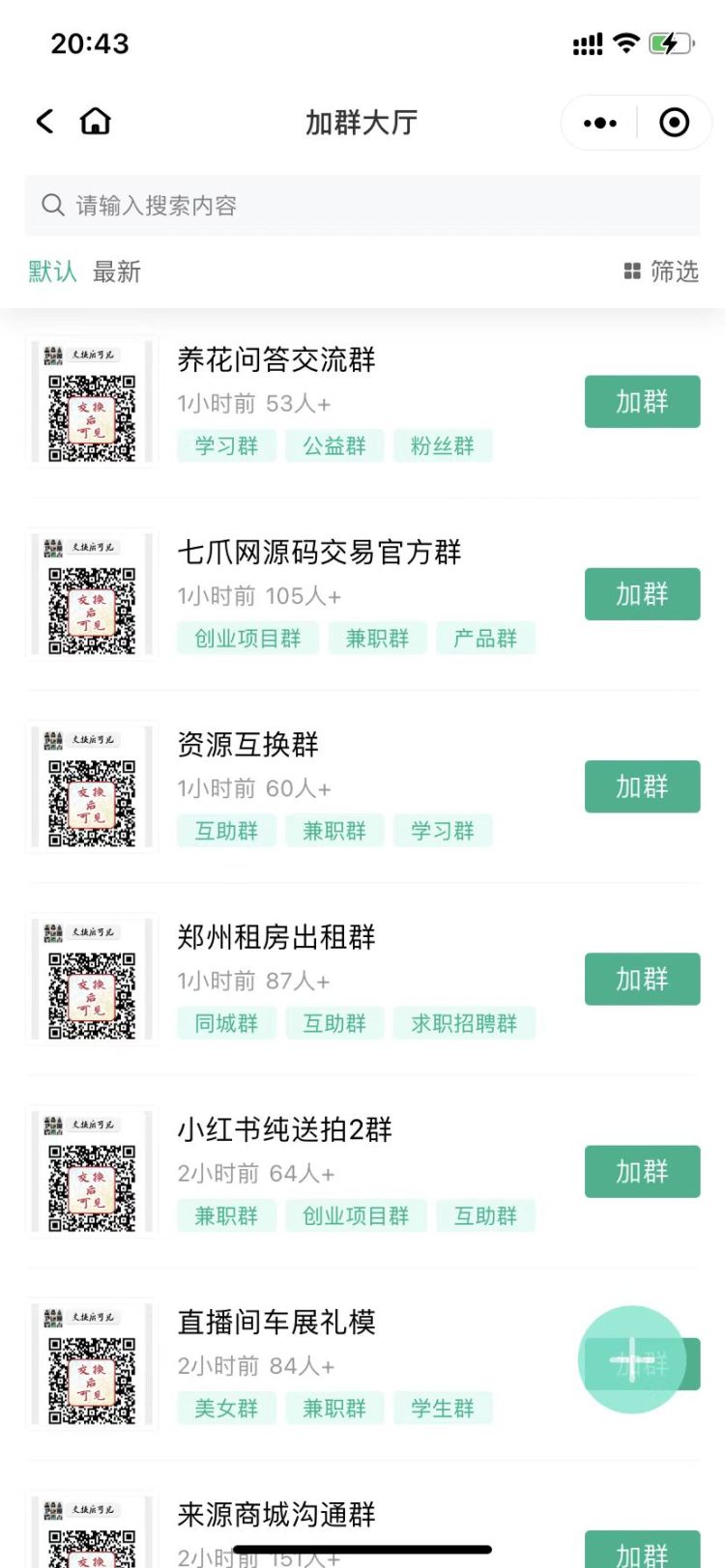Screen dimensions: 725x1568
Task: Join 养花问答交流群 with 加群 button
Action: click(x=642, y=401)
